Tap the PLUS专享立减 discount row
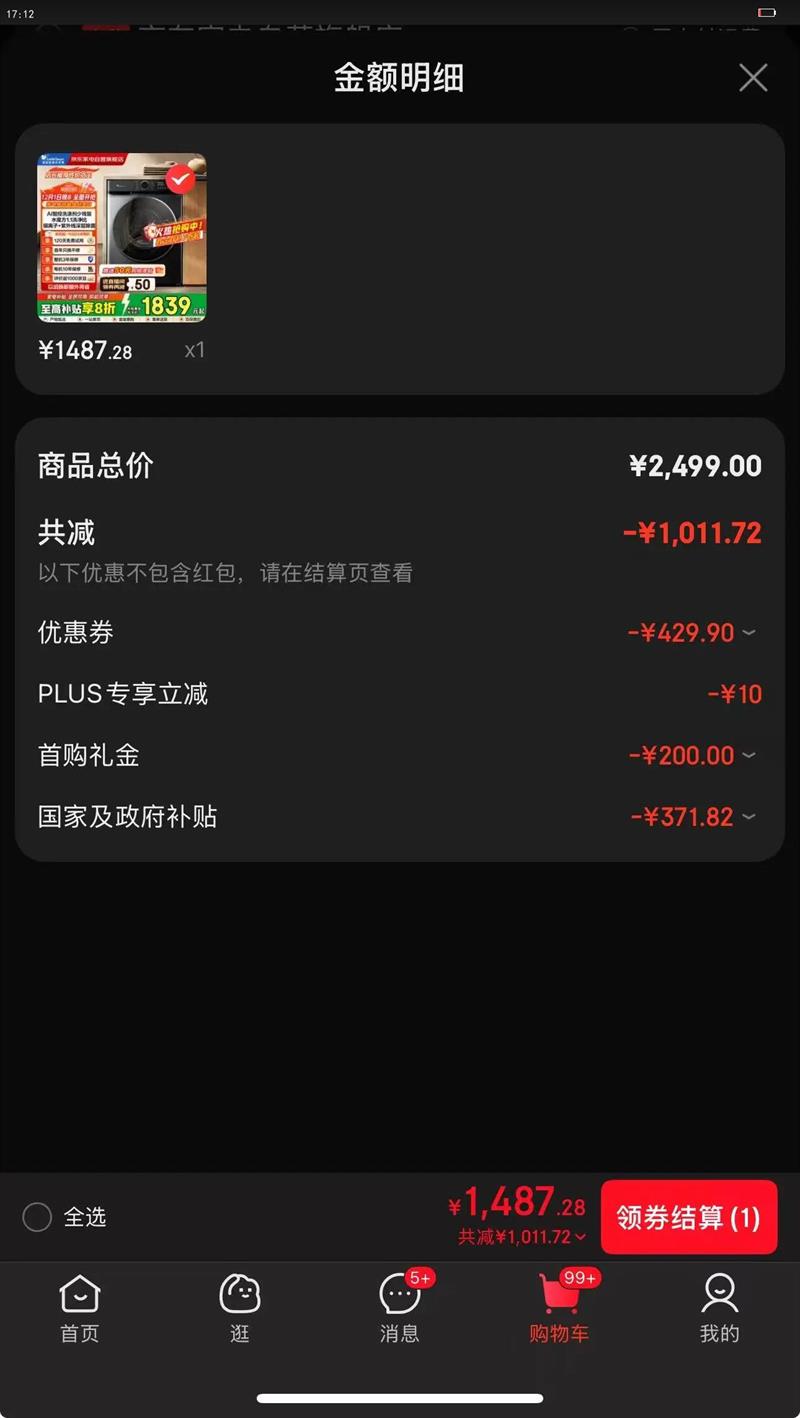 click(x=400, y=693)
